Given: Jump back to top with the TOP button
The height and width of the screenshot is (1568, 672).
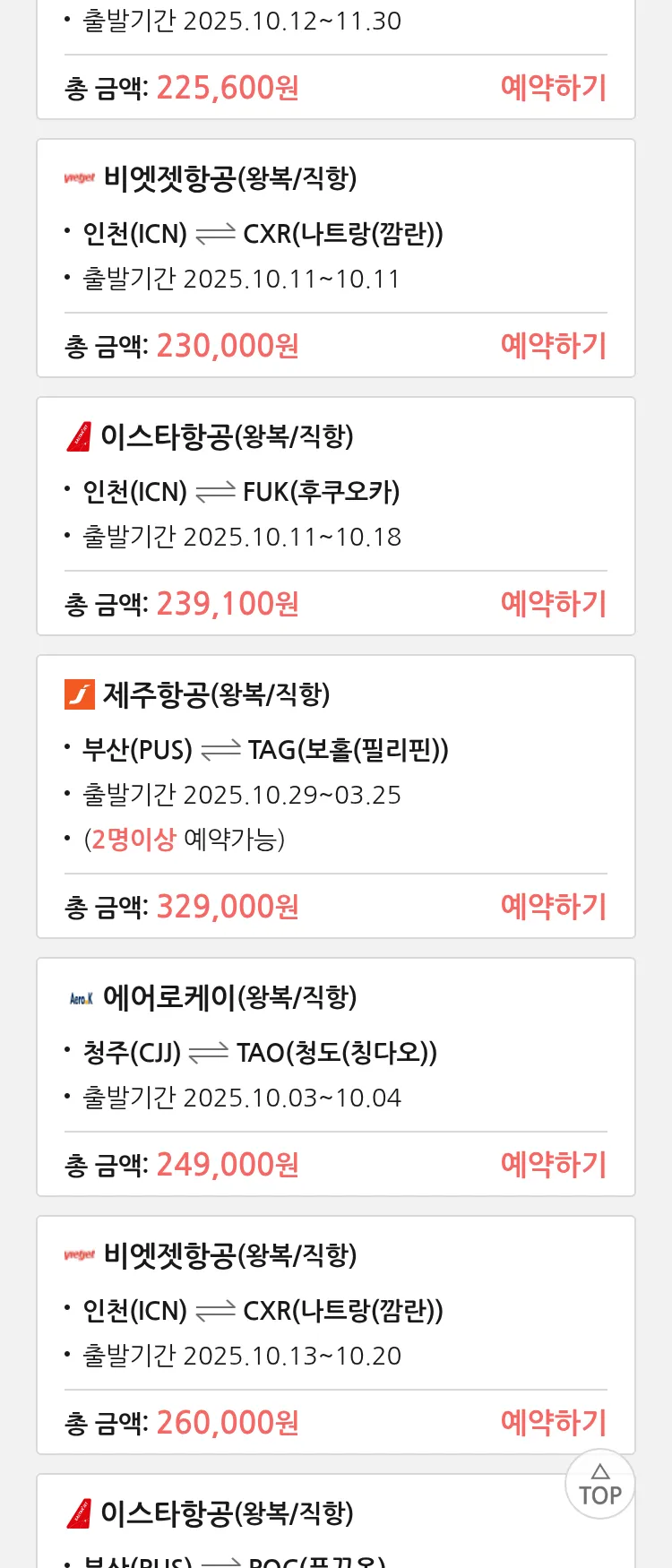Looking at the screenshot, I should 599,1485.
